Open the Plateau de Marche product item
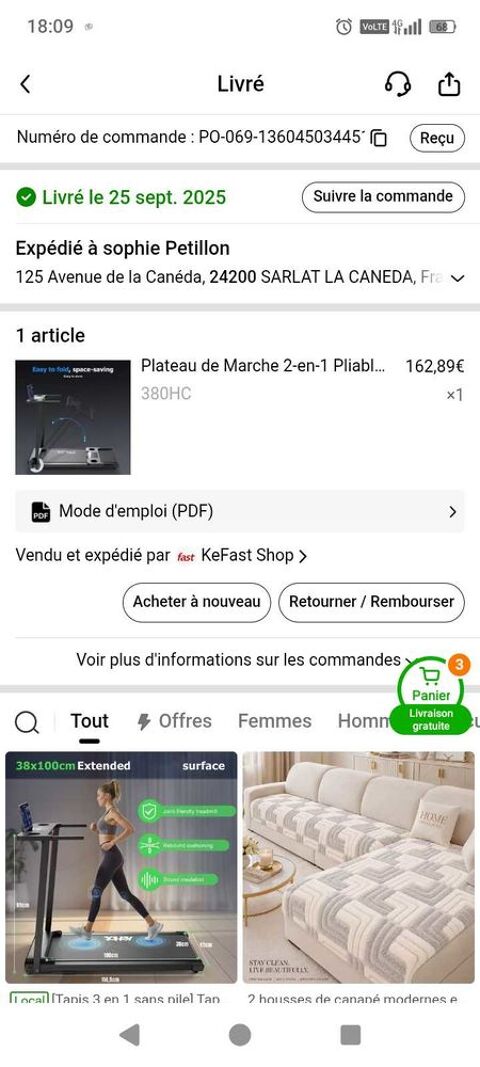The height and width of the screenshot is (1067, 480). (x=240, y=416)
